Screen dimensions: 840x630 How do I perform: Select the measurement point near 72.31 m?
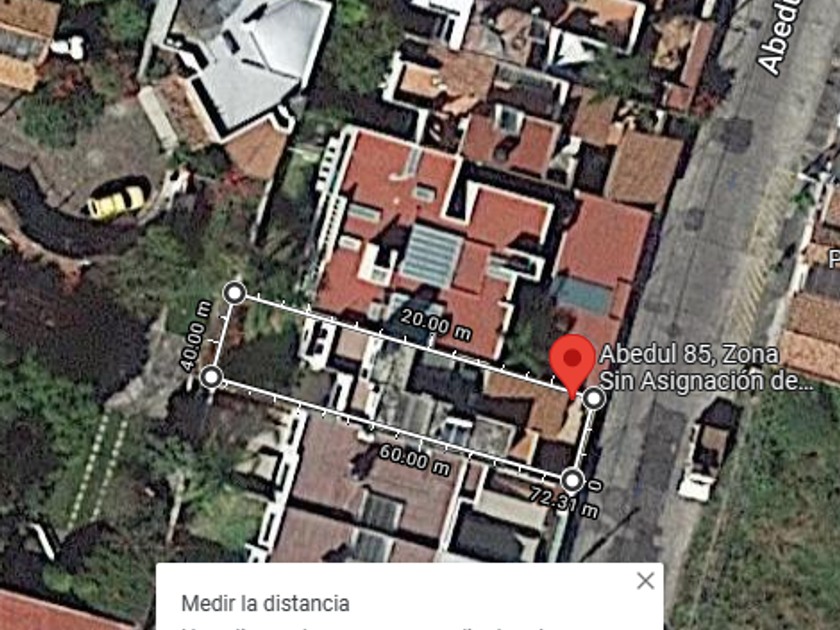572,479
